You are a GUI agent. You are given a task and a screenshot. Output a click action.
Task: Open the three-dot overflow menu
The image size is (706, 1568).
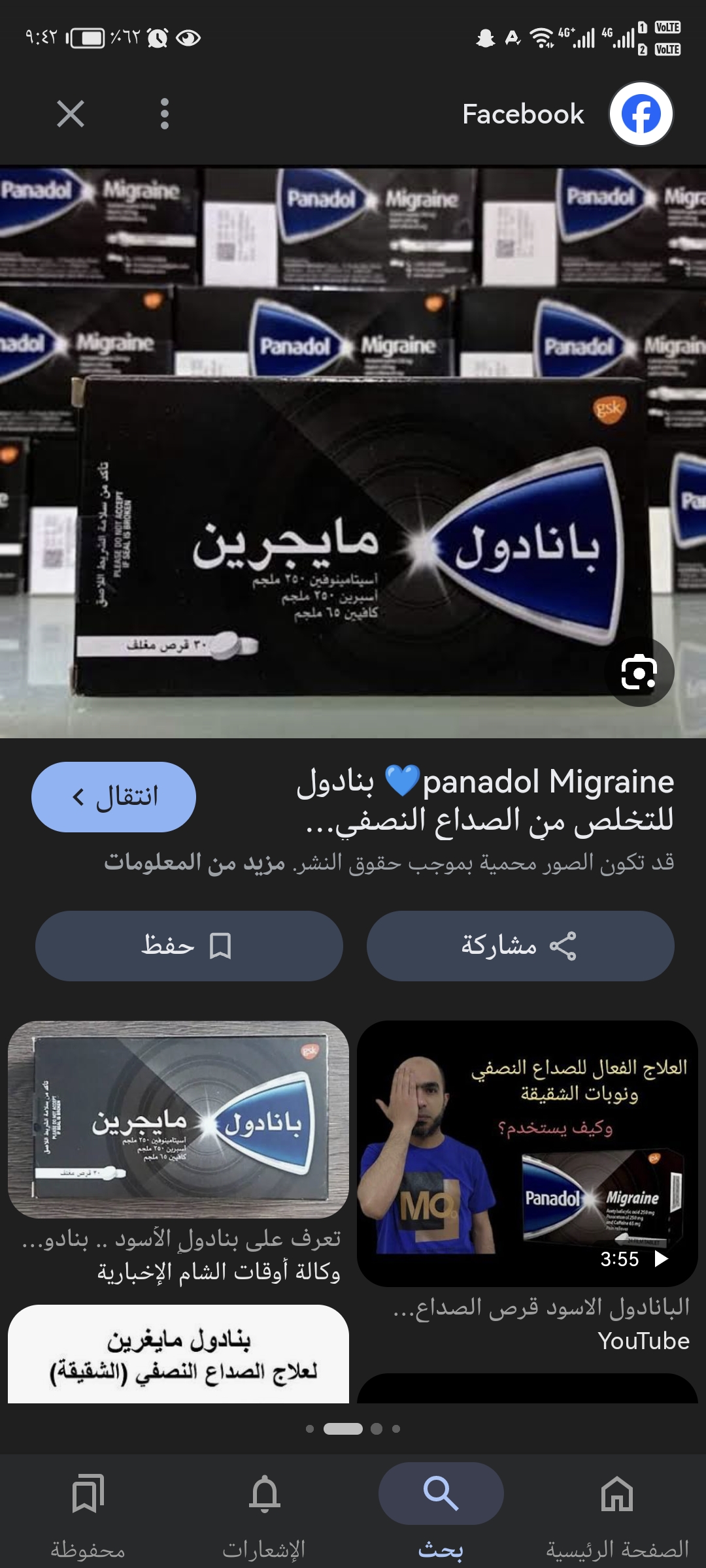click(x=165, y=114)
